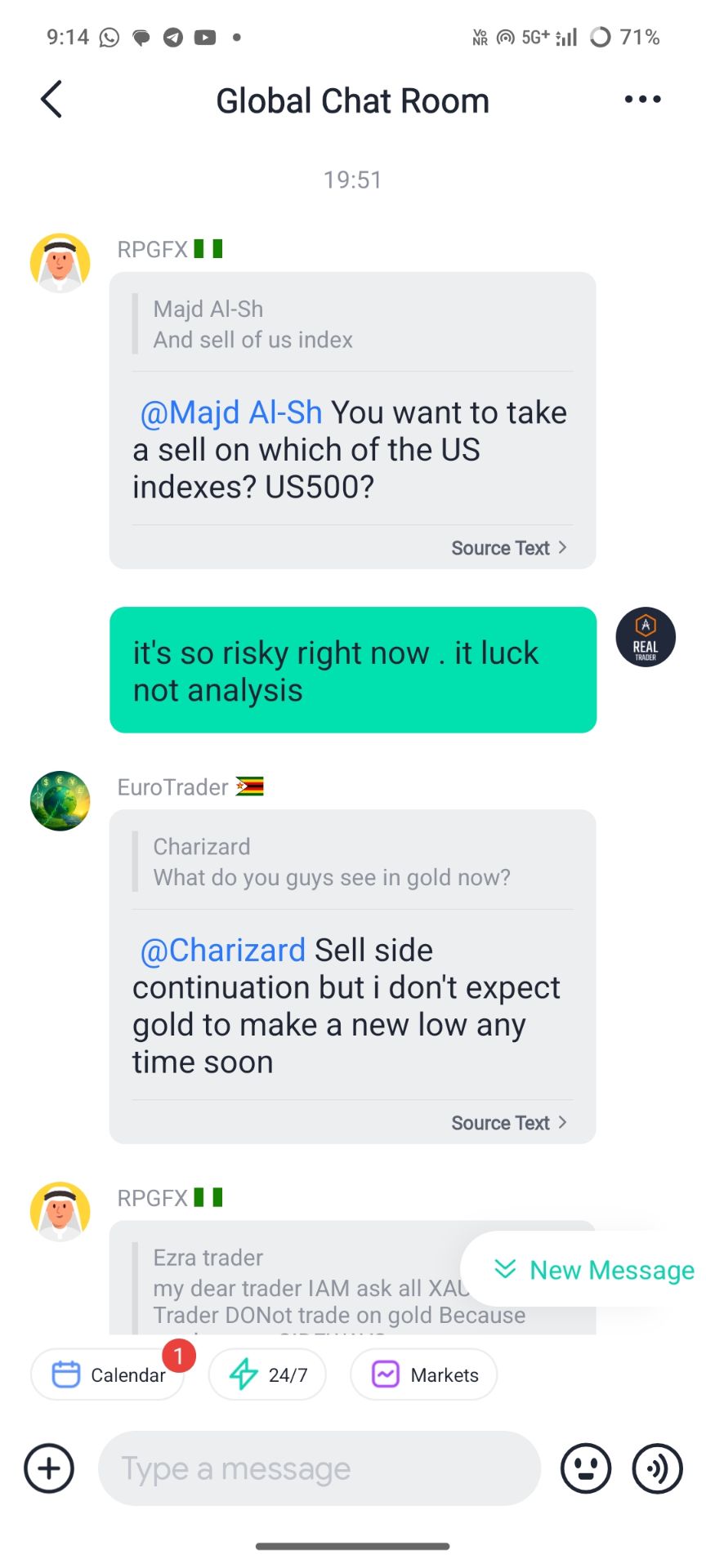Tap the voice message icon
The height and width of the screenshot is (1568, 706).
click(657, 1468)
